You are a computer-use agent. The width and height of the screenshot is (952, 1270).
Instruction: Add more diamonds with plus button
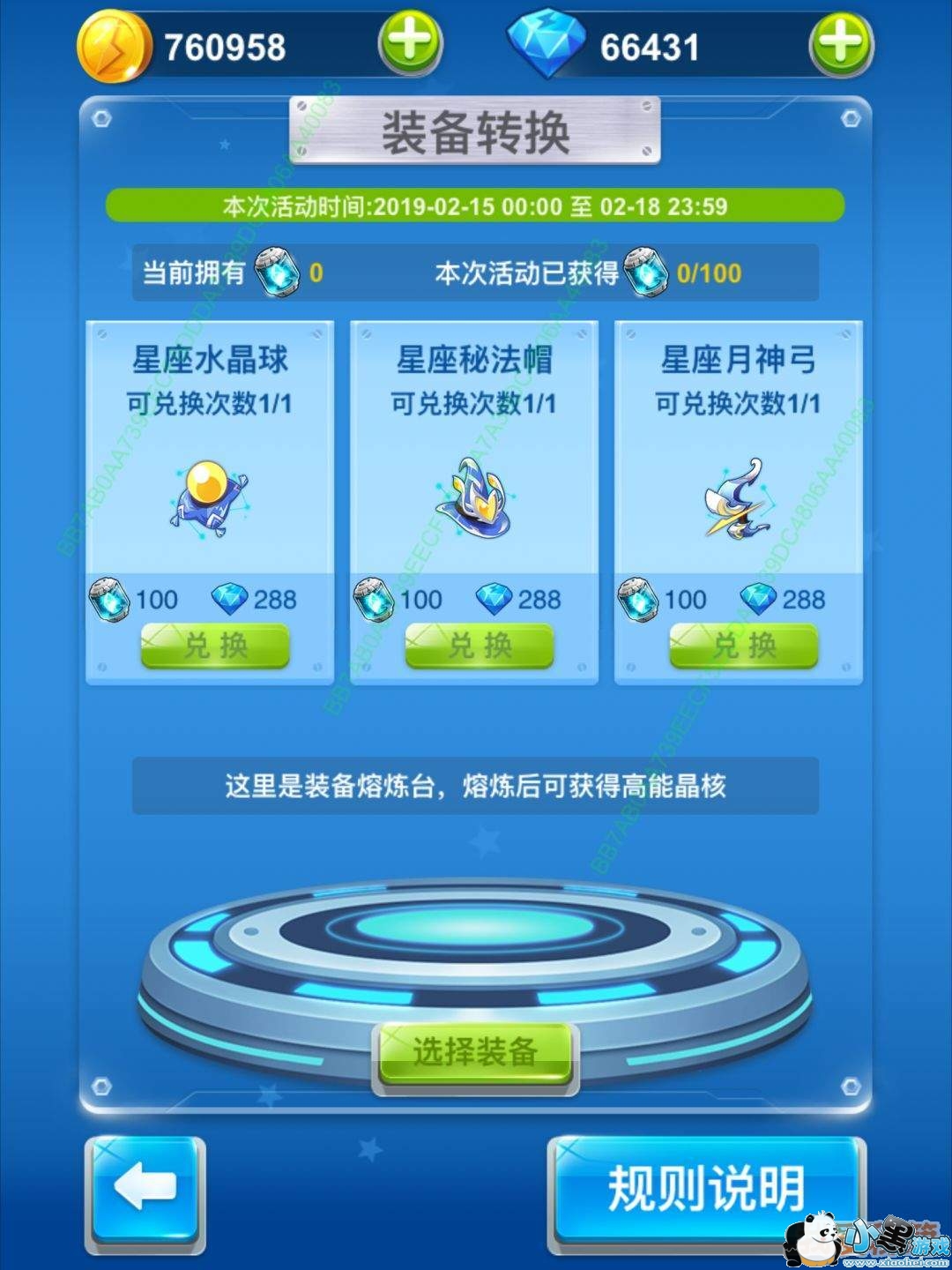coord(841,44)
